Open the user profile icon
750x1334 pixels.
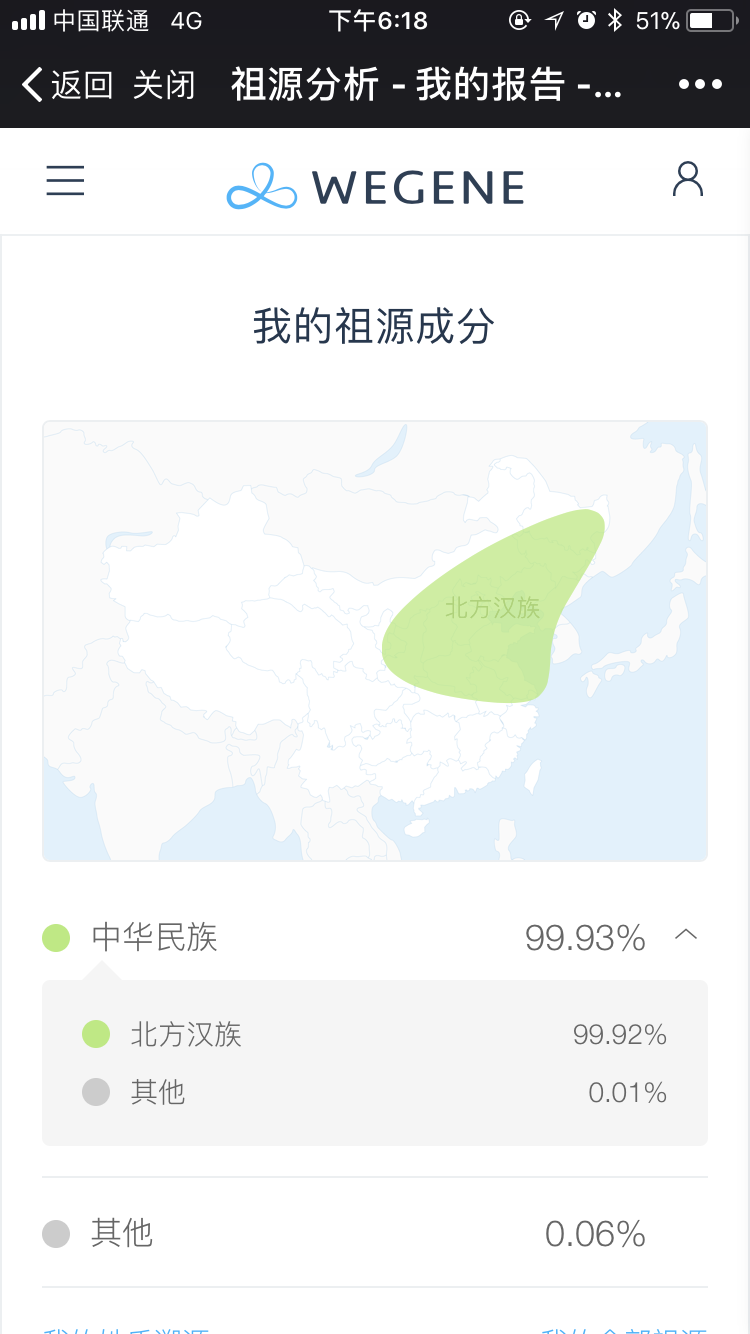click(x=688, y=180)
